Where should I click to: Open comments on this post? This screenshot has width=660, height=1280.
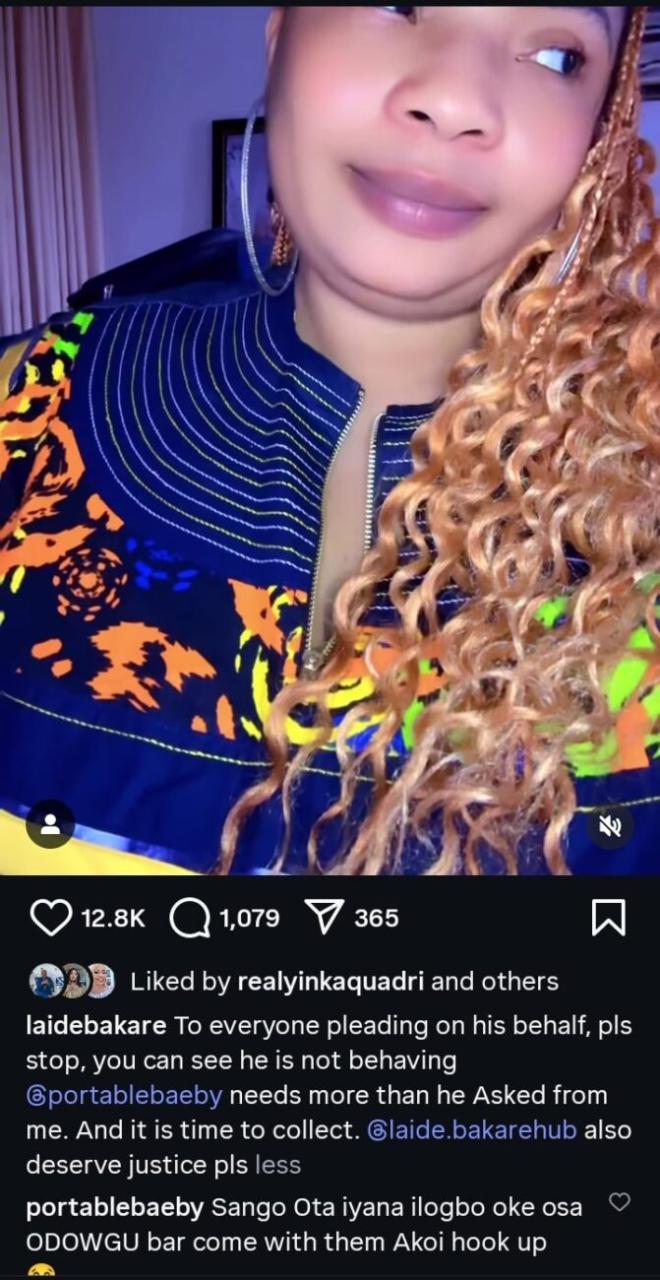click(x=189, y=917)
